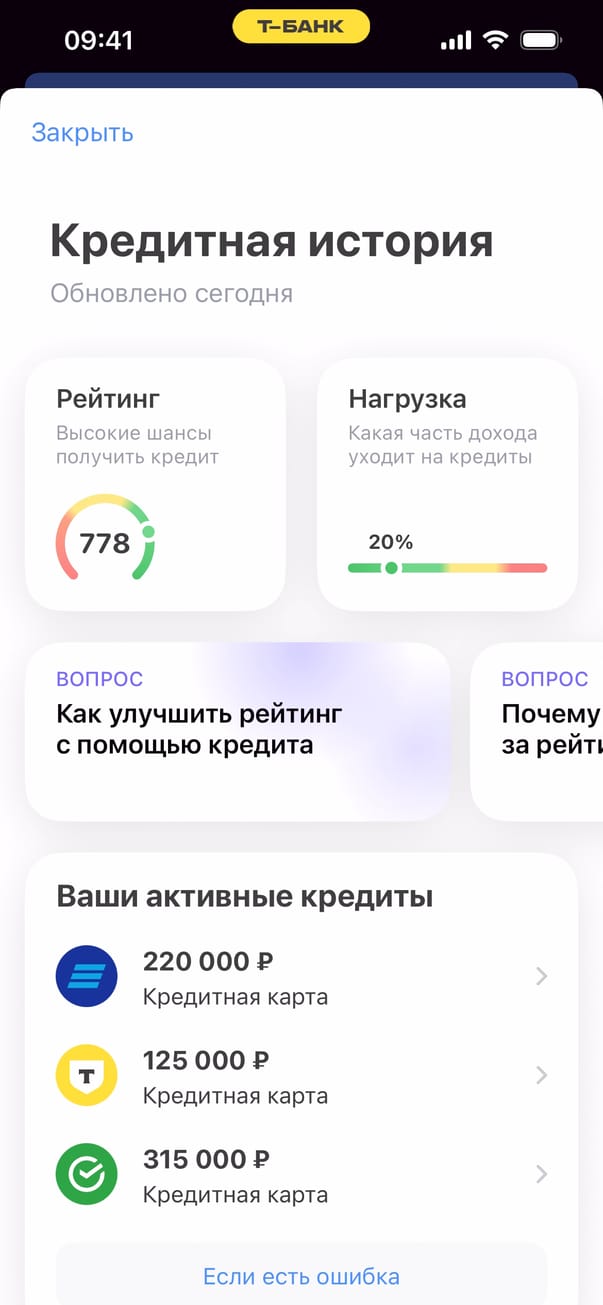Open question Как улучшить рейтинг с помощью кредита
This screenshot has height=1305, width=603.
(237, 731)
